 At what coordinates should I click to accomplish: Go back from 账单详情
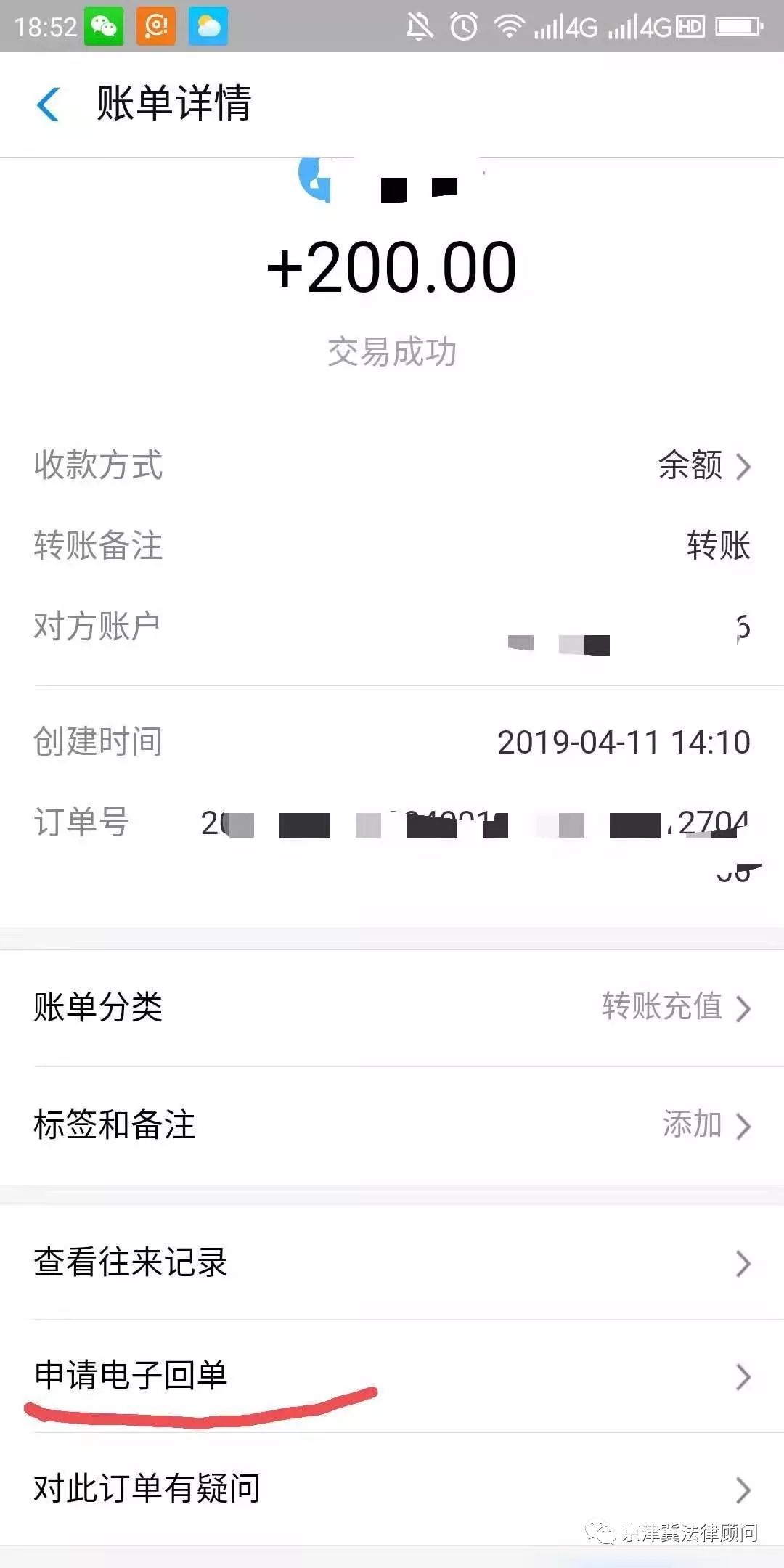click(48, 104)
